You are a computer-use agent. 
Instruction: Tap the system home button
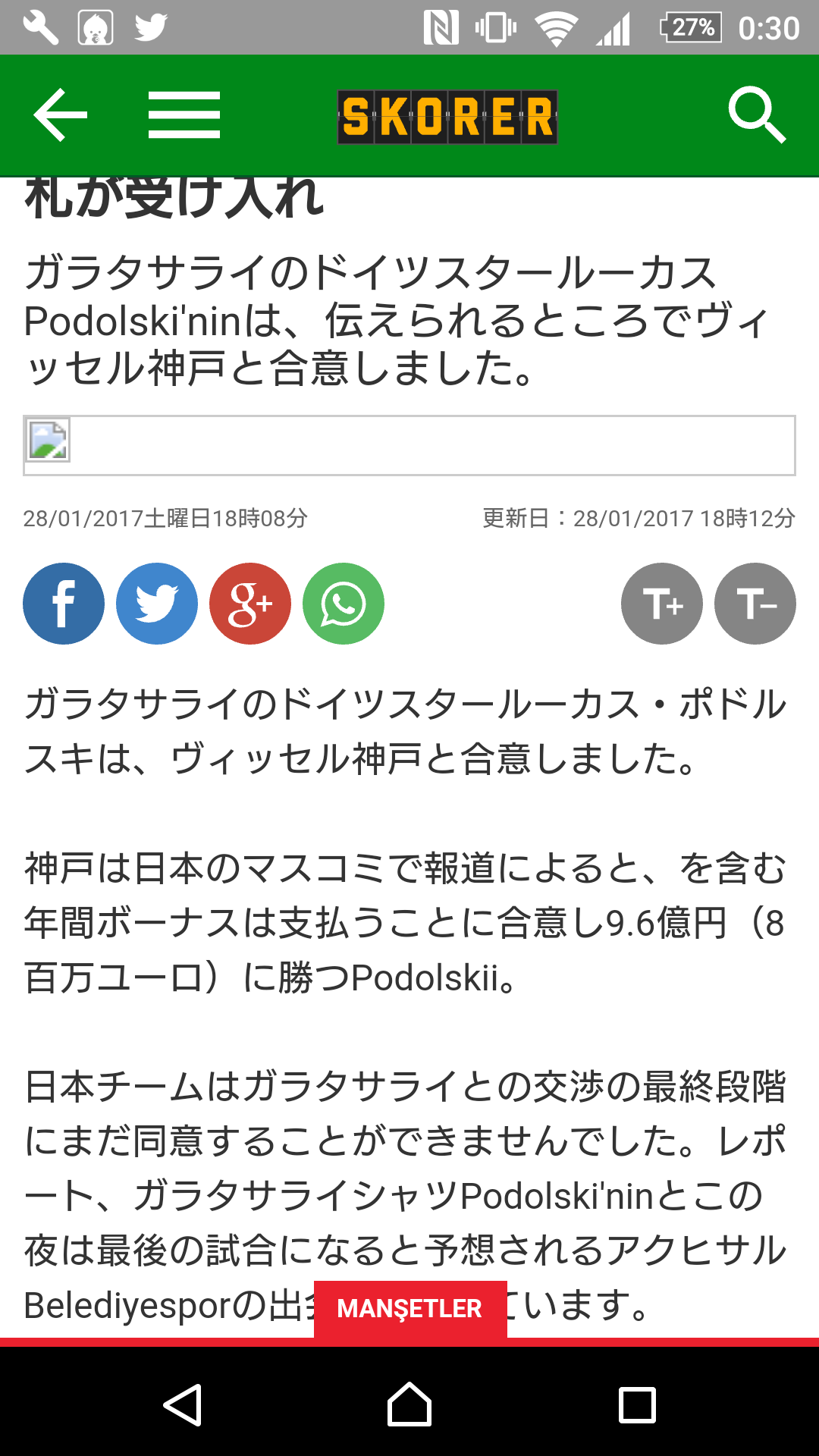pos(409,1404)
